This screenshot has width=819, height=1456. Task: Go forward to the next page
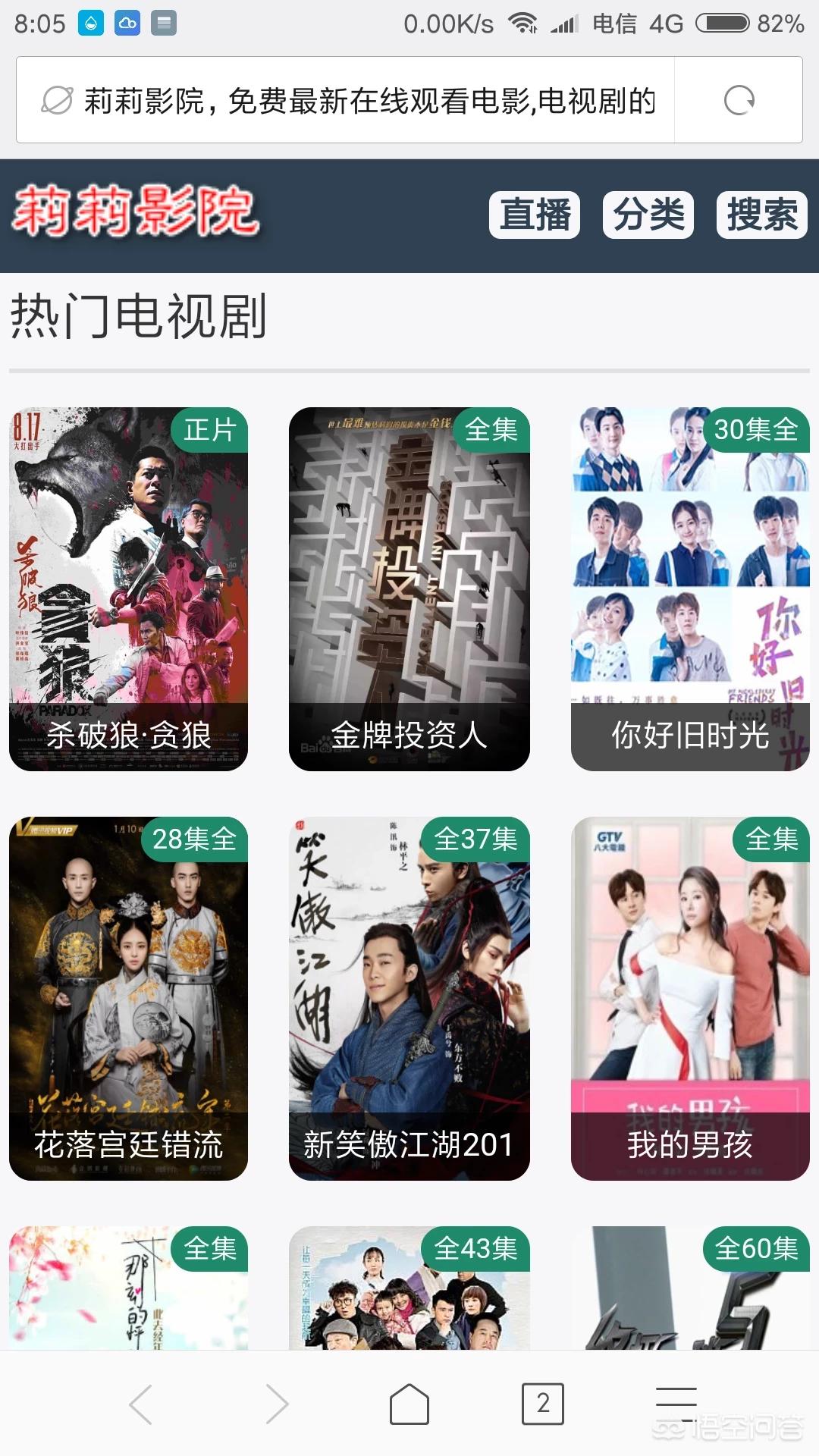pos(277,1404)
